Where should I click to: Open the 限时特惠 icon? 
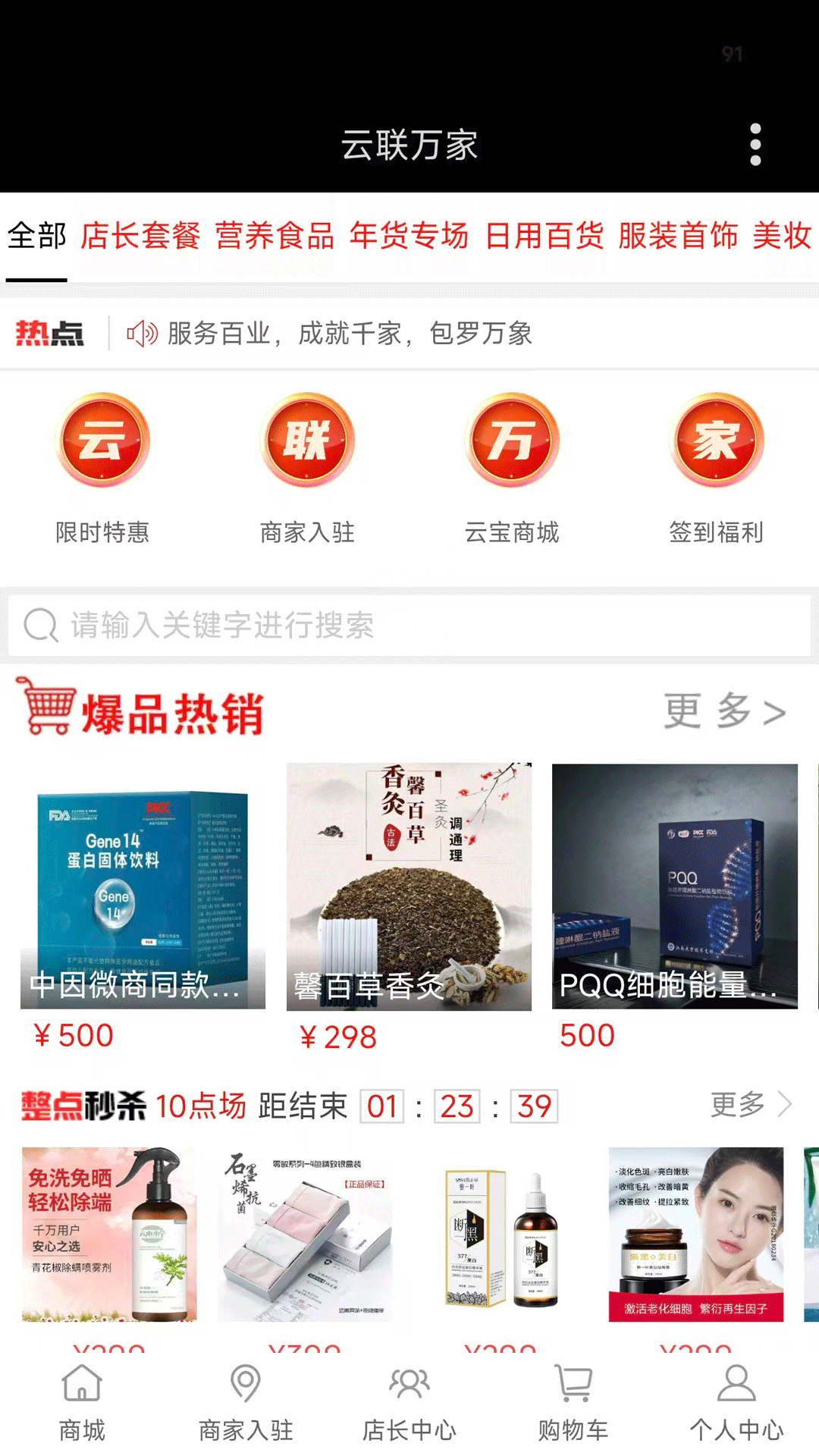pos(102,440)
